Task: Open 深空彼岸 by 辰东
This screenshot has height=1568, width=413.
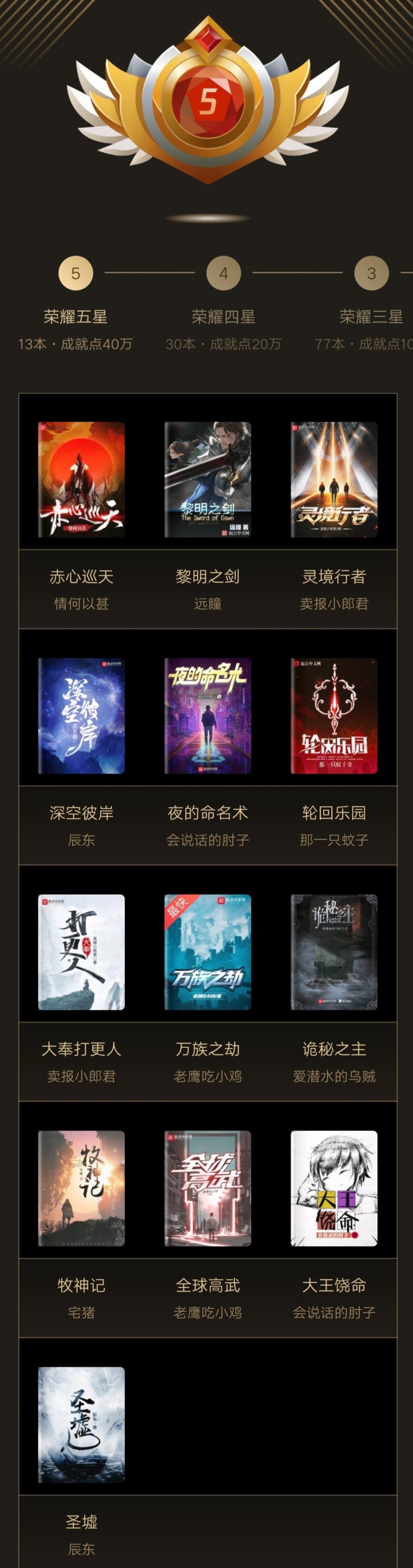Action: 81,715
